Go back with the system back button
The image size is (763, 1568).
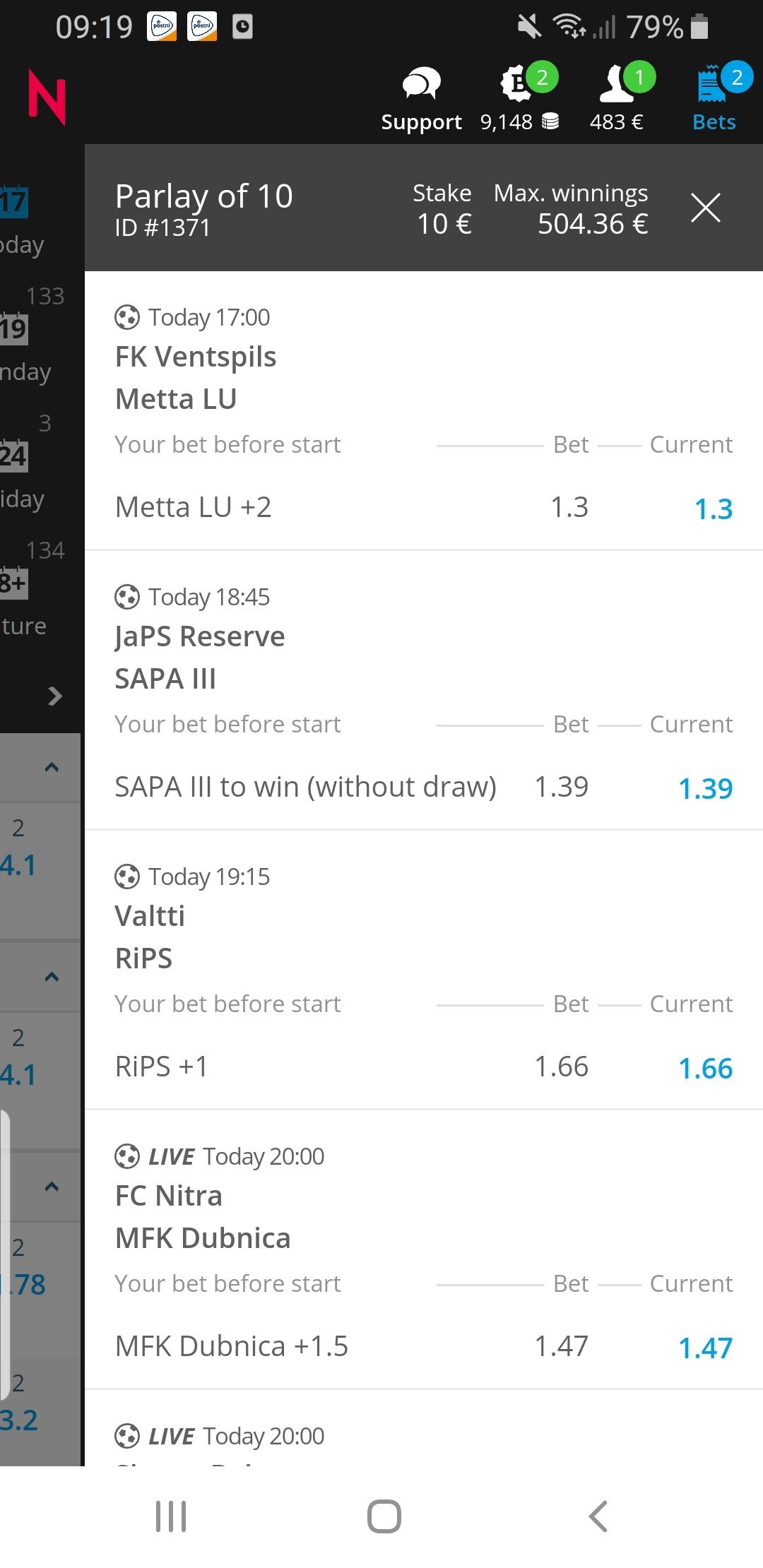pyautogui.click(x=598, y=1516)
